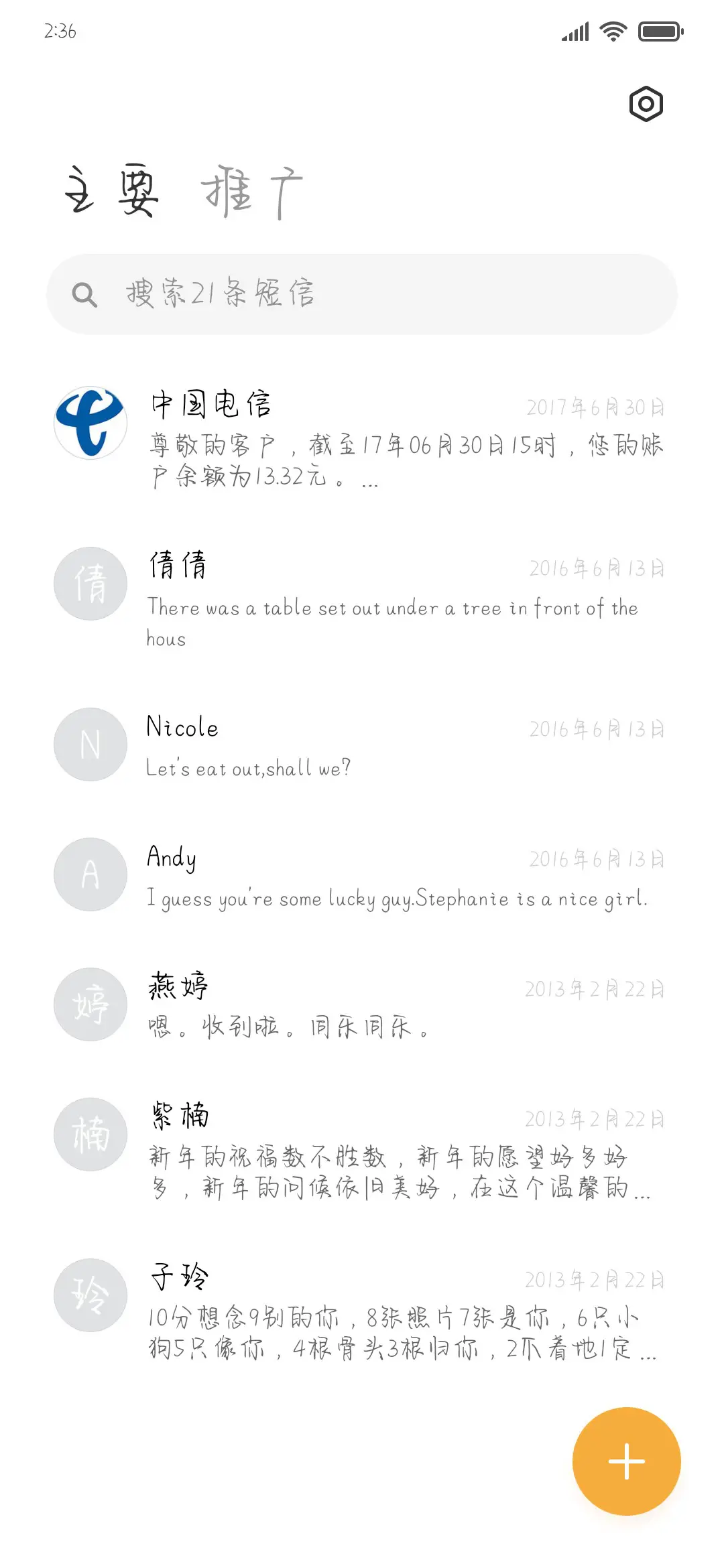Tap the N avatar for Nicole
The height and width of the screenshot is (1568, 724).
[90, 744]
